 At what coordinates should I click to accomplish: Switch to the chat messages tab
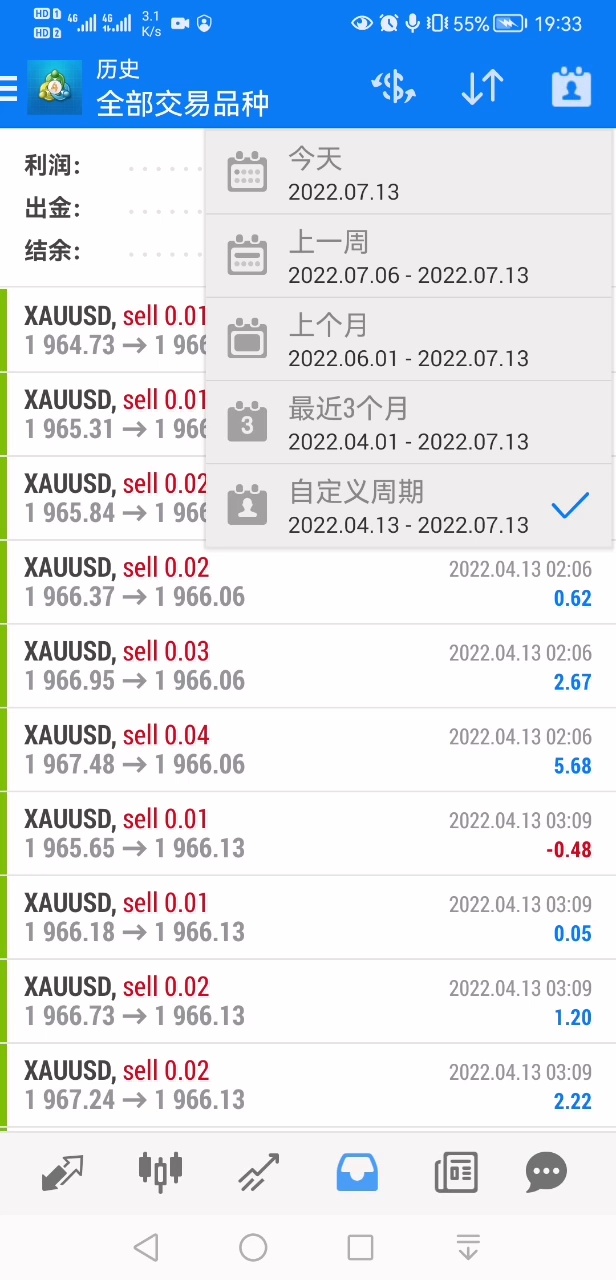[546, 1172]
